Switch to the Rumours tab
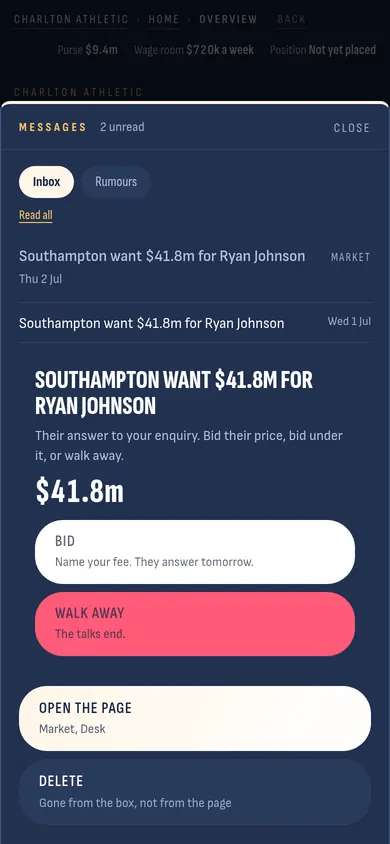 (116, 182)
